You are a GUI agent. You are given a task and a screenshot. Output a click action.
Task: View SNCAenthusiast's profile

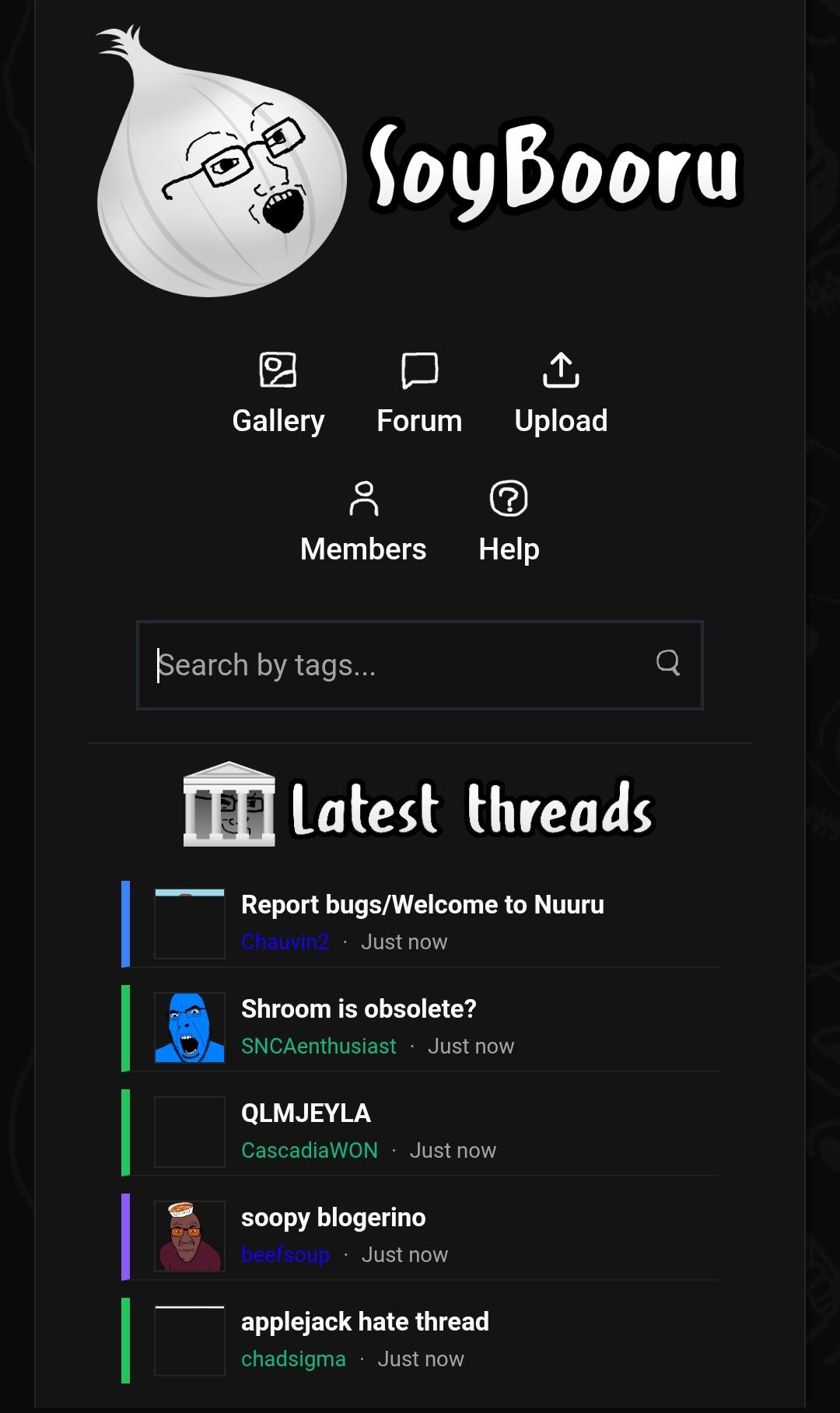click(318, 1047)
